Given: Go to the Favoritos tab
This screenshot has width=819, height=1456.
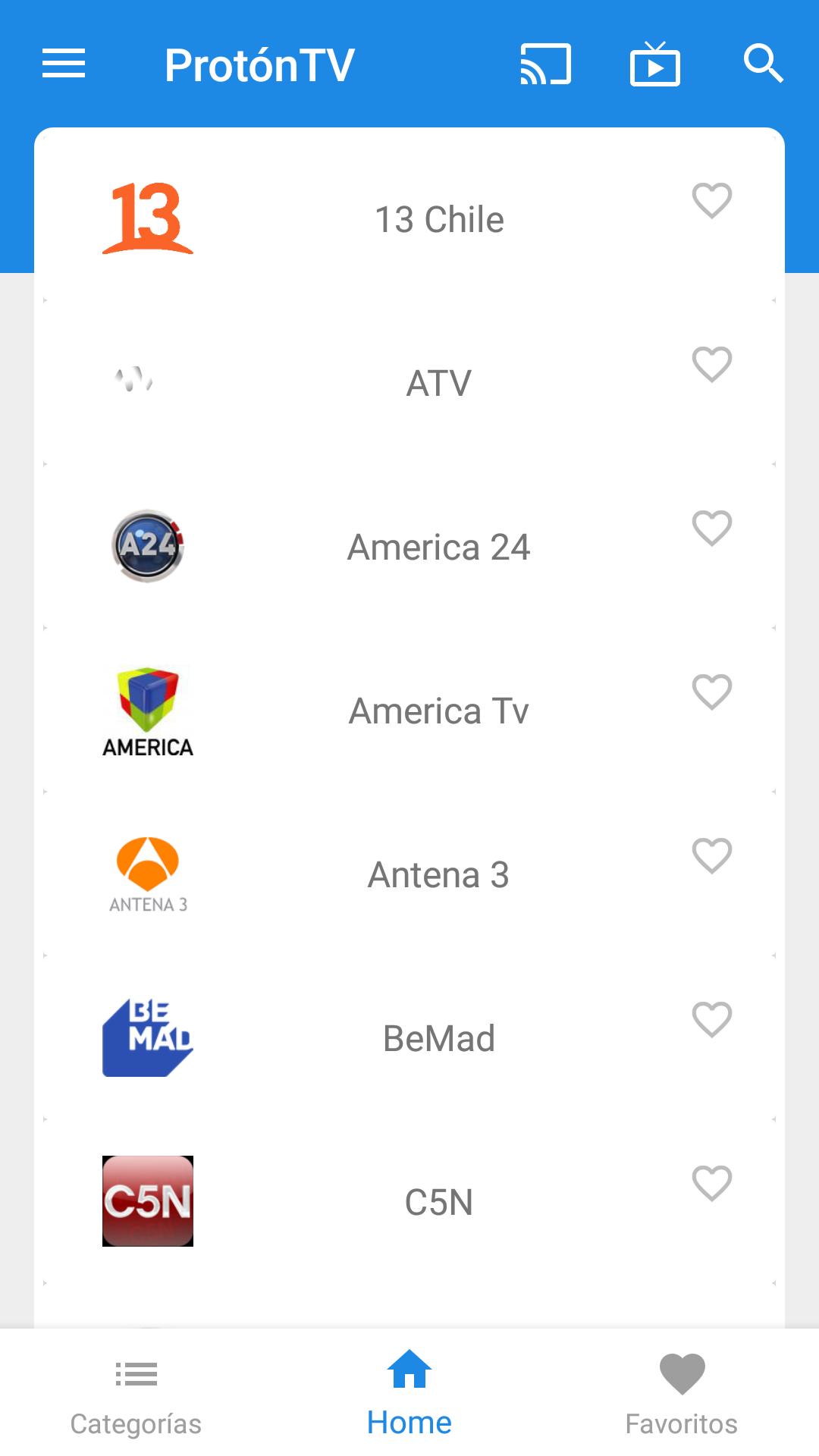Looking at the screenshot, I should click(682, 1394).
